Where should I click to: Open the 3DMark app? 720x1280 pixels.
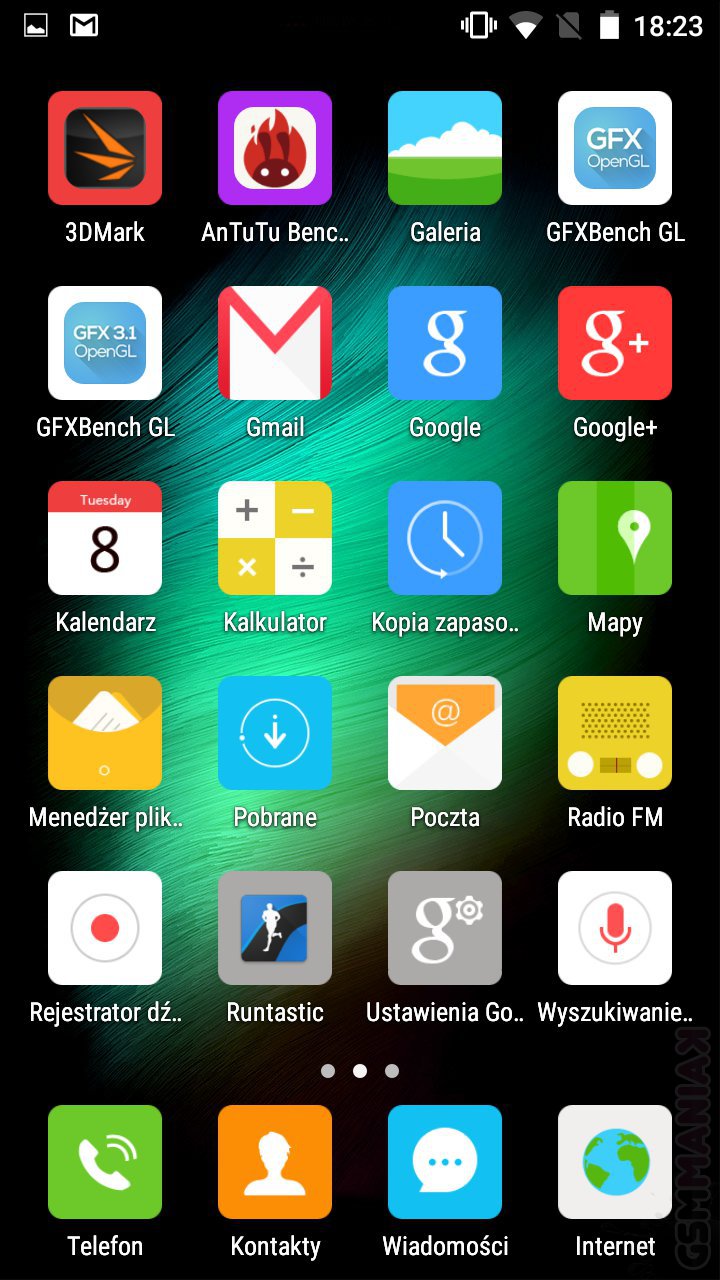[x=105, y=148]
